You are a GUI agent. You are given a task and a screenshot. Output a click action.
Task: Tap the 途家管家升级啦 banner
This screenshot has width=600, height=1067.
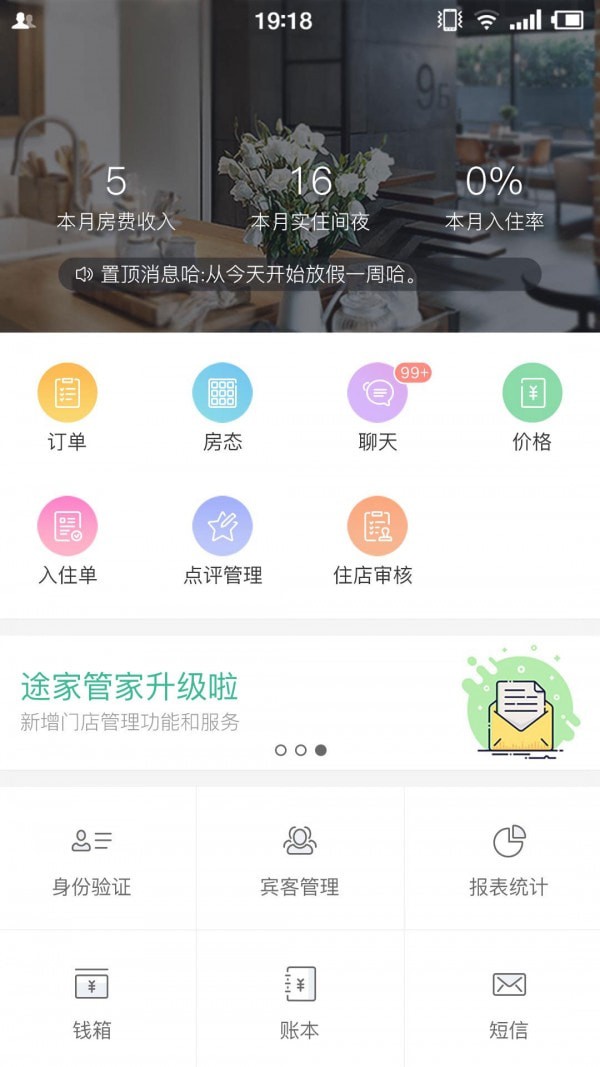click(x=300, y=703)
